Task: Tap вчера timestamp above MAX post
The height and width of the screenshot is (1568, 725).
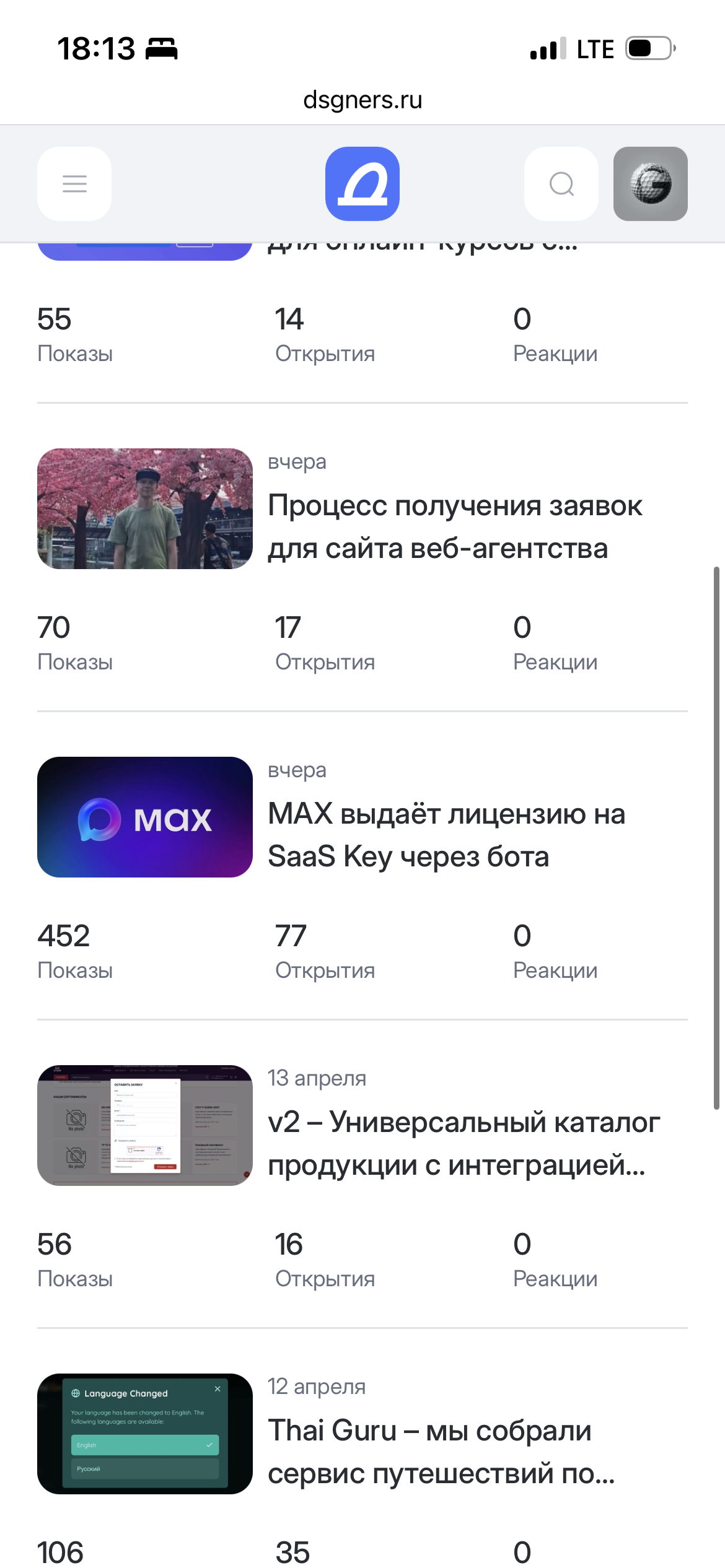Action: click(297, 770)
